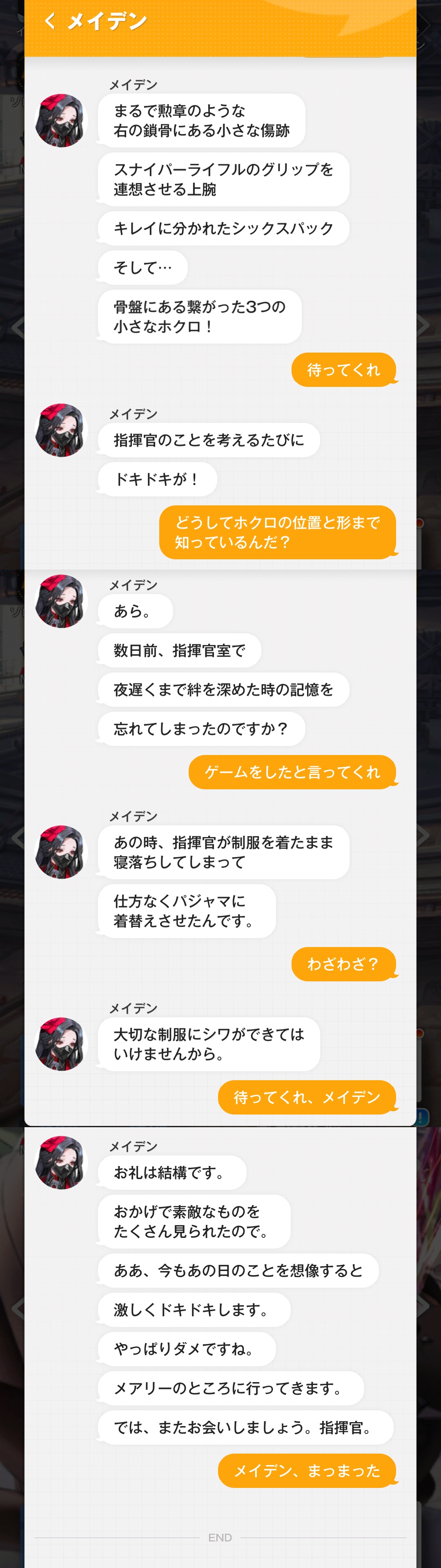This screenshot has width=441, height=1568.
Task: Go back from the メイデン chat
Action: (51, 21)
